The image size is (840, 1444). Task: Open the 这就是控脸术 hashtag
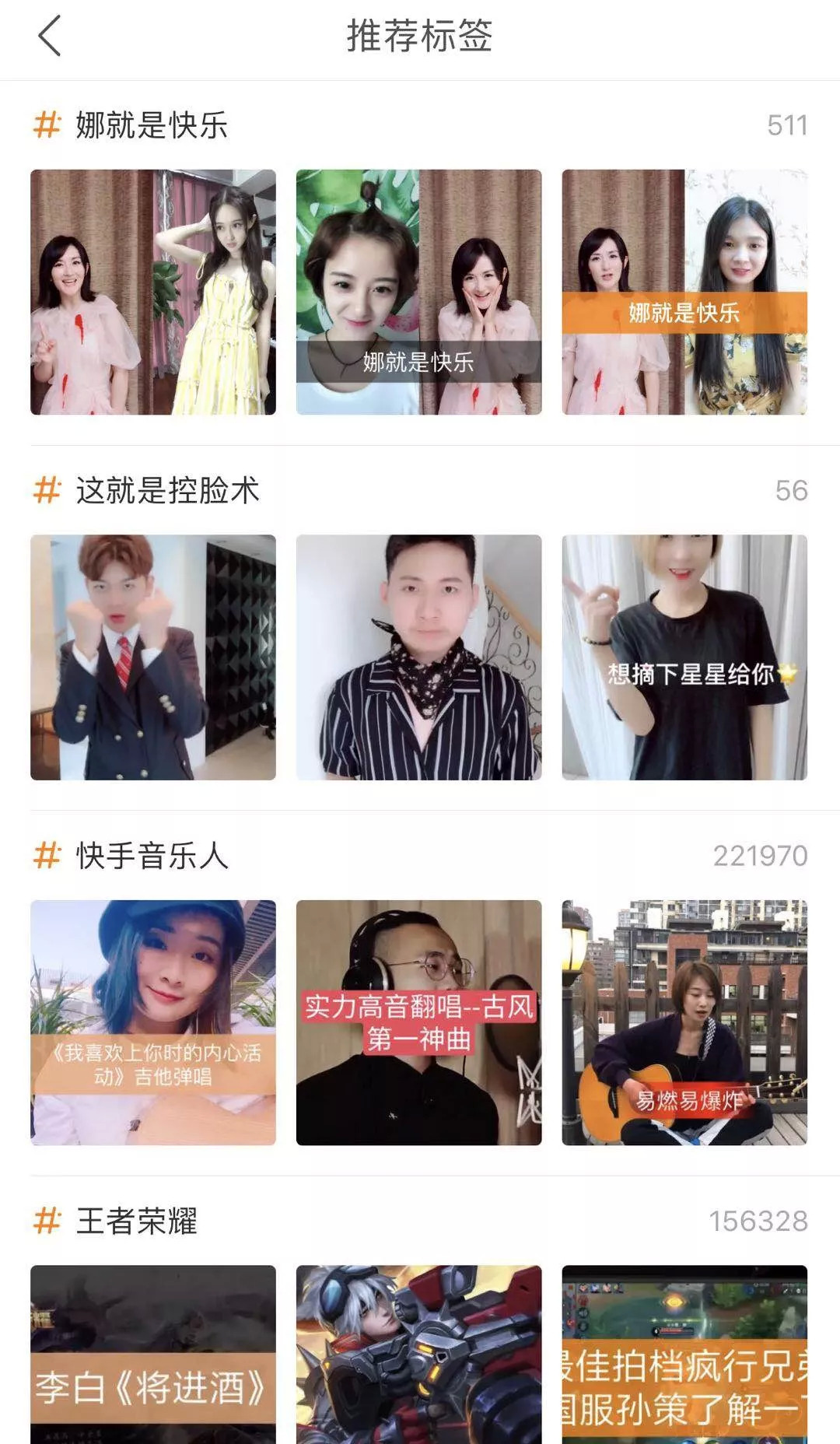pos(167,491)
